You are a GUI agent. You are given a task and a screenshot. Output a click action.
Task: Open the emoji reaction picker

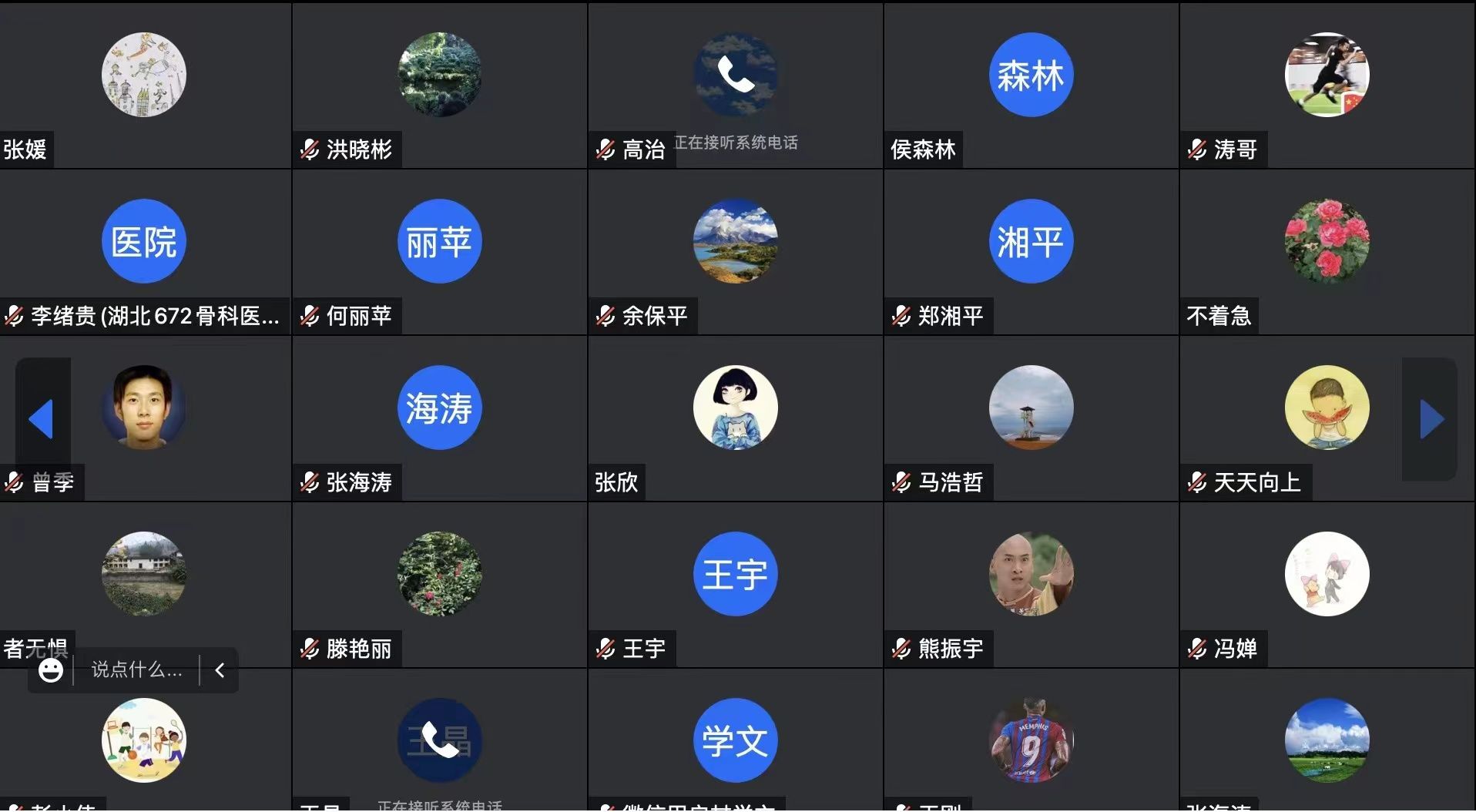point(51,670)
